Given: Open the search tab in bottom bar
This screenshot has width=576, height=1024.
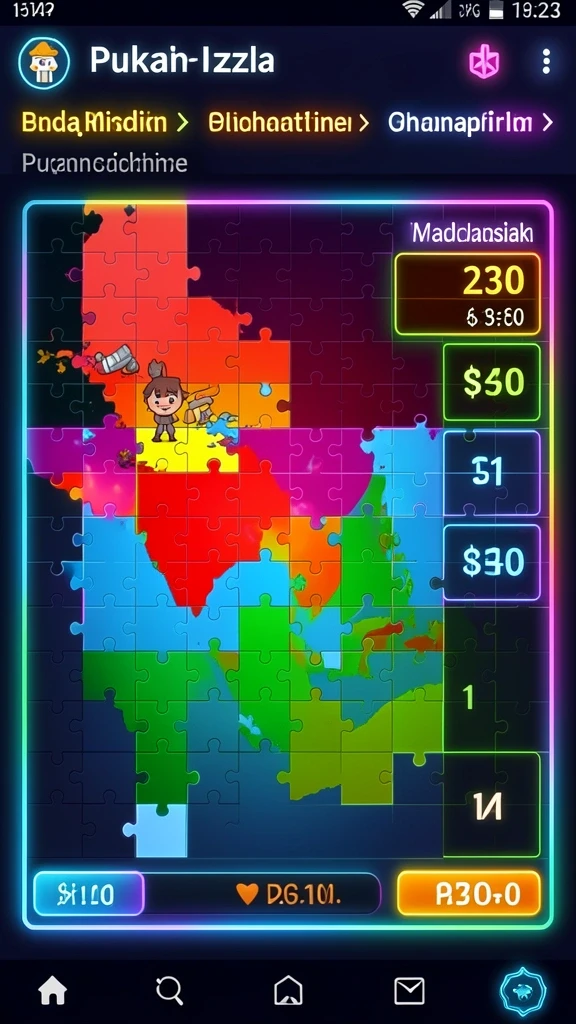Looking at the screenshot, I should pos(170,991).
